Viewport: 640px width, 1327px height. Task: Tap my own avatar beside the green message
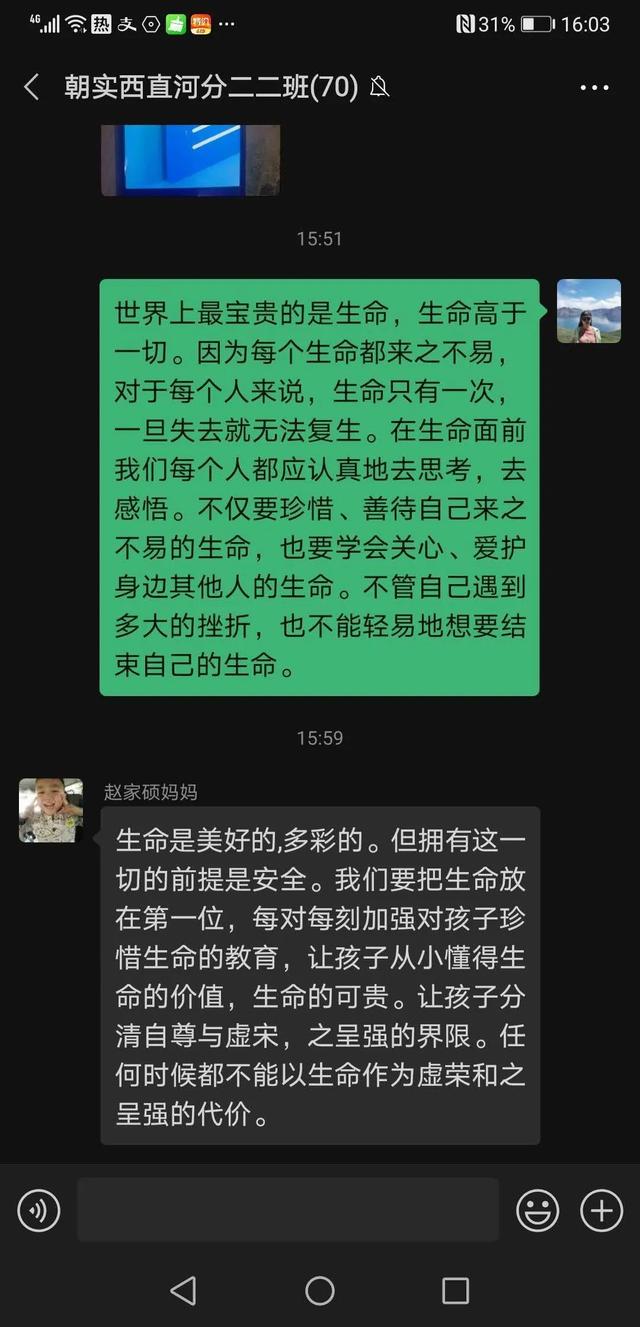[588, 311]
